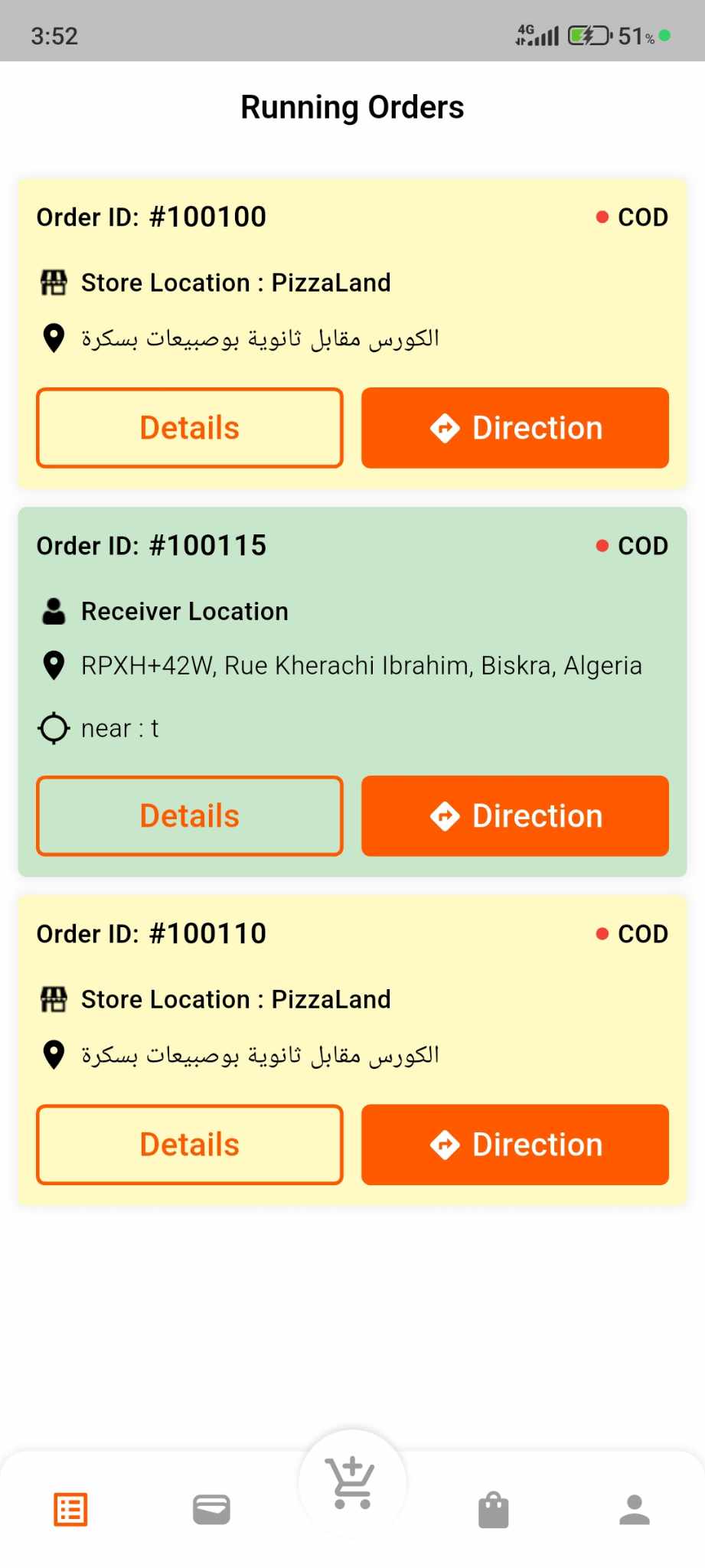Screen dimensions: 705x1568
Task: Open the wallet icon in bottom navigation
Action: pos(211,1509)
